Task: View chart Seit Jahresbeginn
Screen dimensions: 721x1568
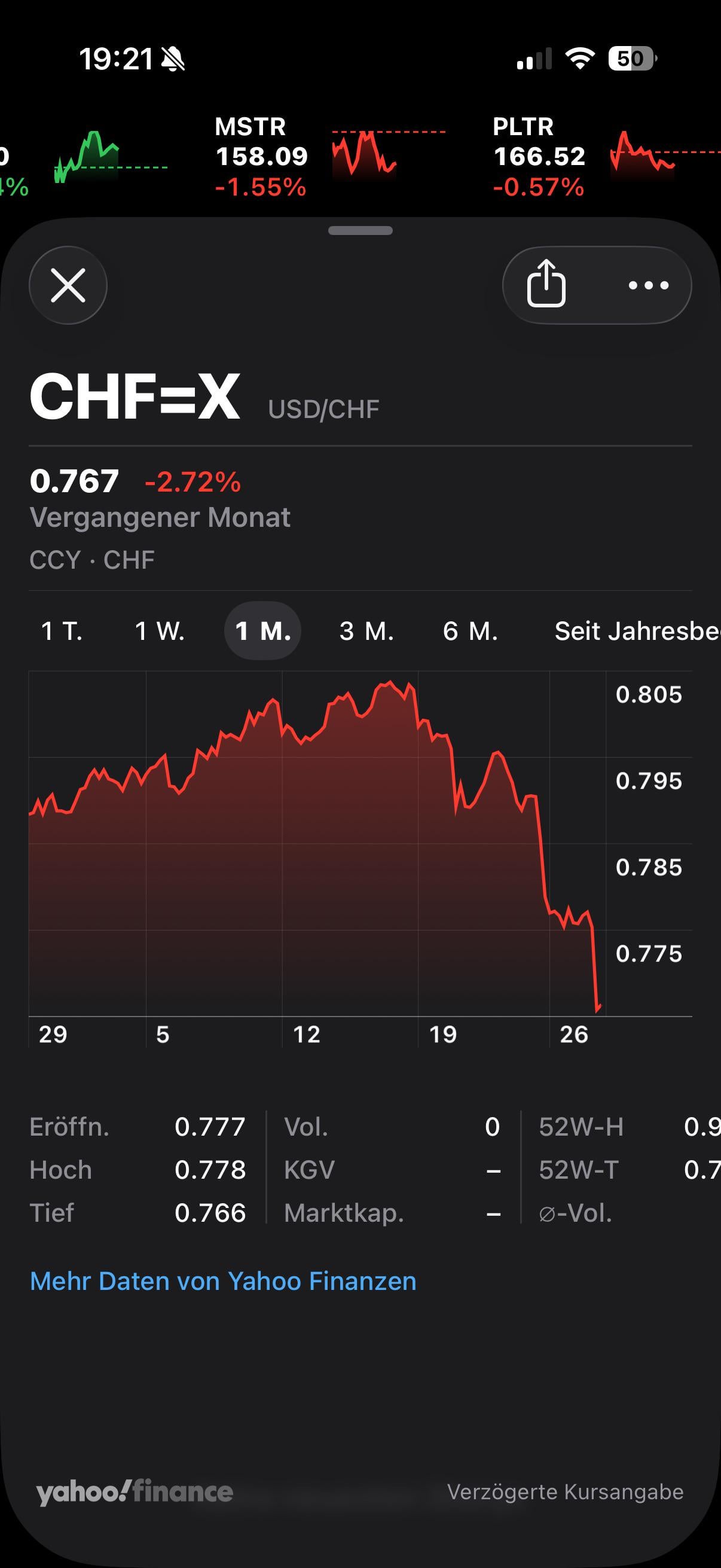Action: click(x=636, y=632)
